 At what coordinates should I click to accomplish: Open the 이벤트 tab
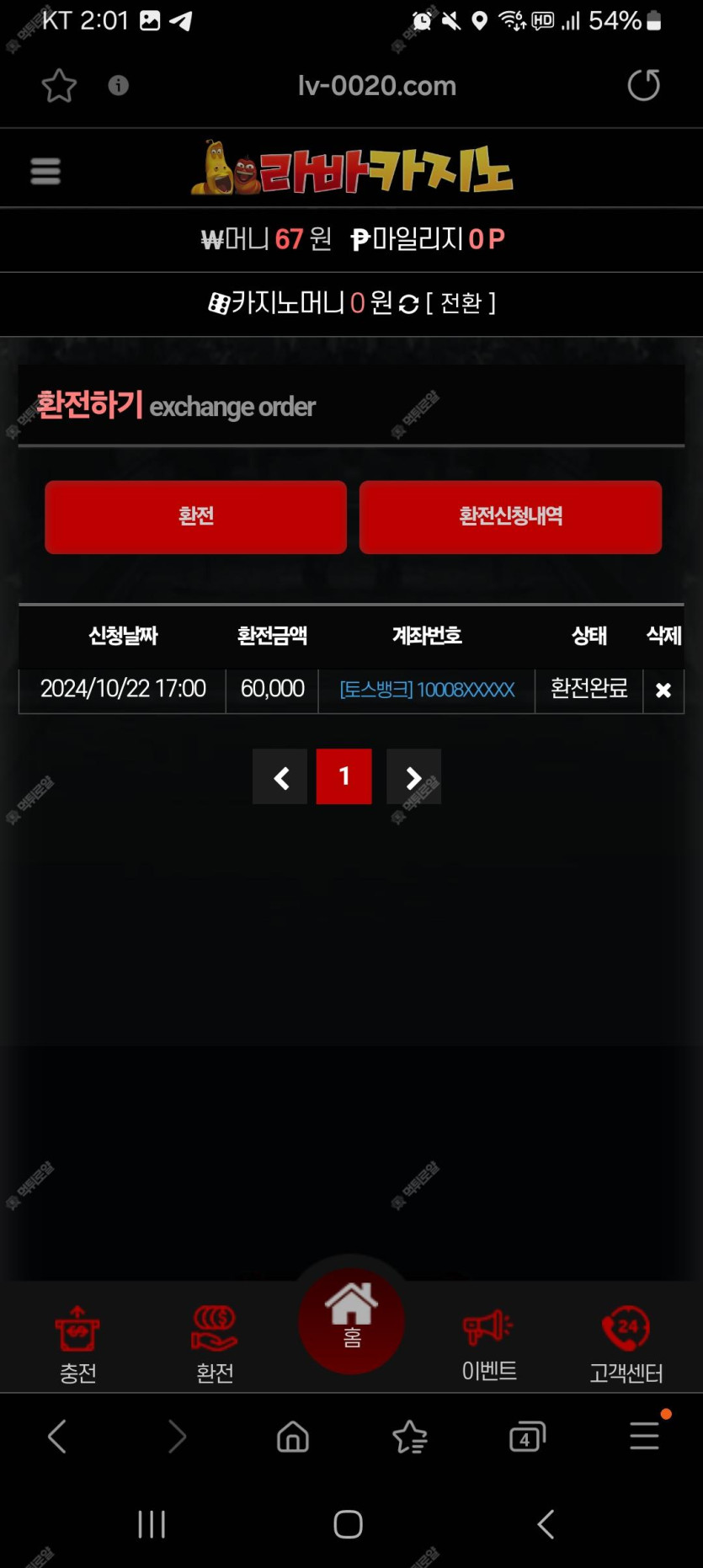pos(489,1344)
